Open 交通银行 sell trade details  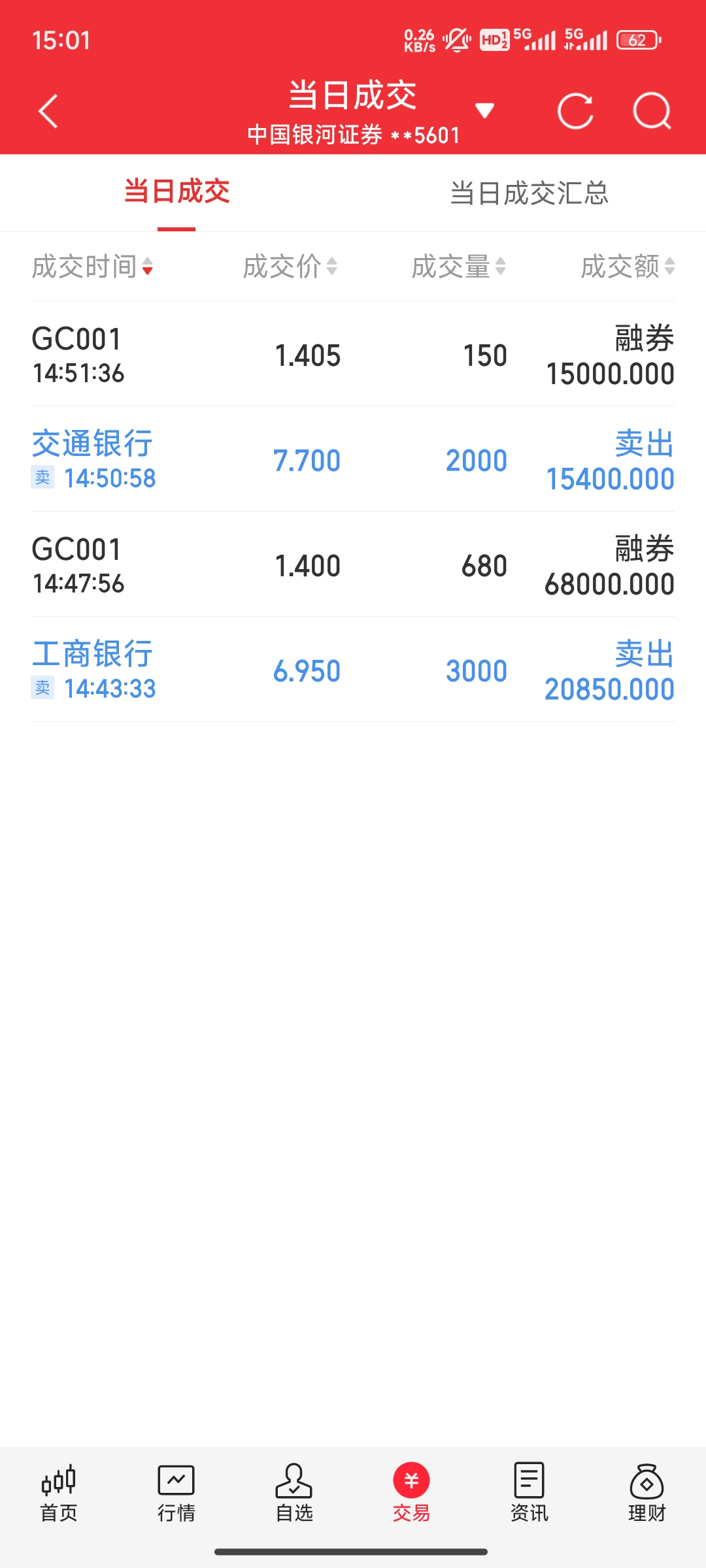coord(353,460)
